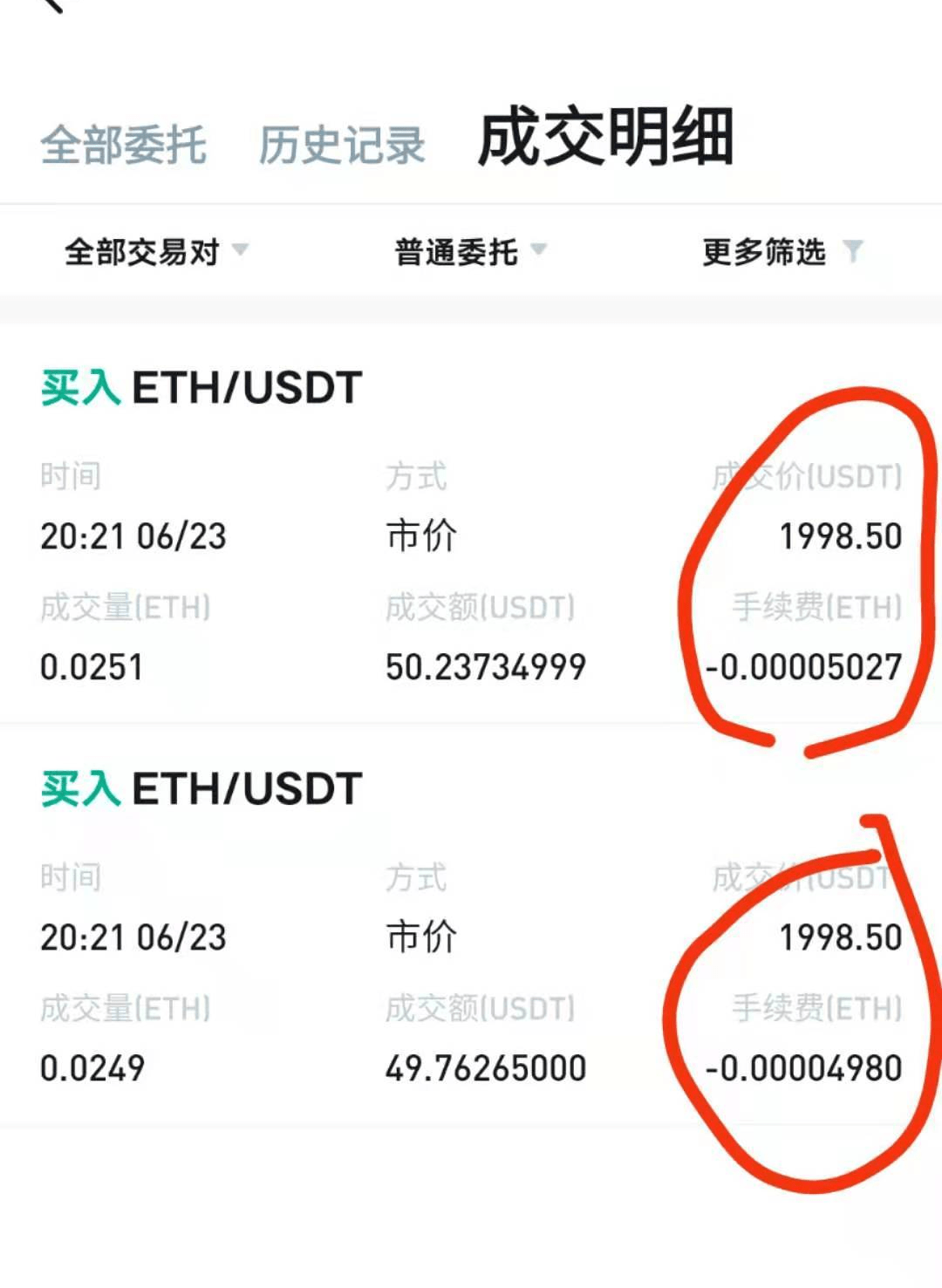Go back using the top-left arrow
The height and width of the screenshot is (1288, 942).
[51, 5]
